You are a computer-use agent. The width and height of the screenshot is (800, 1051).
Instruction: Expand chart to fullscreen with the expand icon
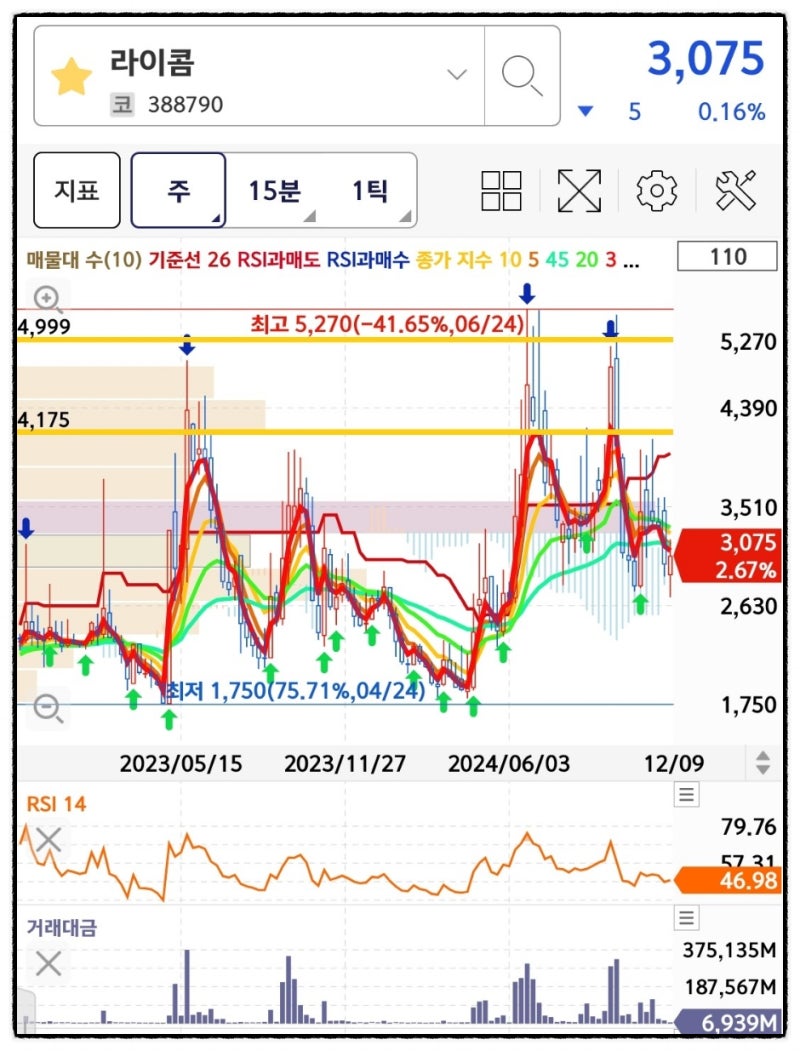579,189
